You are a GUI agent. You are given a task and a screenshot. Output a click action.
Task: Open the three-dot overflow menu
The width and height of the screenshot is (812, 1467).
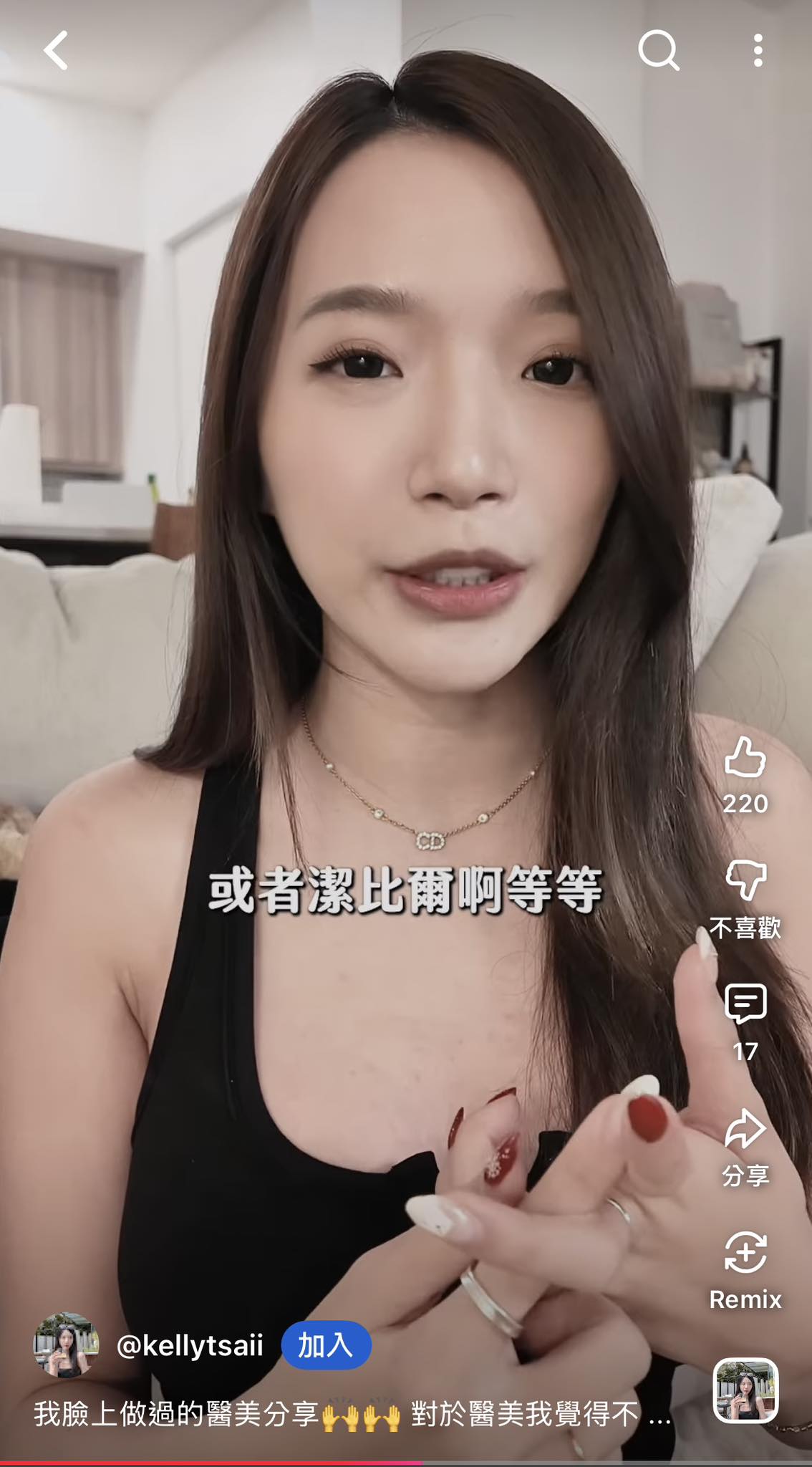(758, 50)
